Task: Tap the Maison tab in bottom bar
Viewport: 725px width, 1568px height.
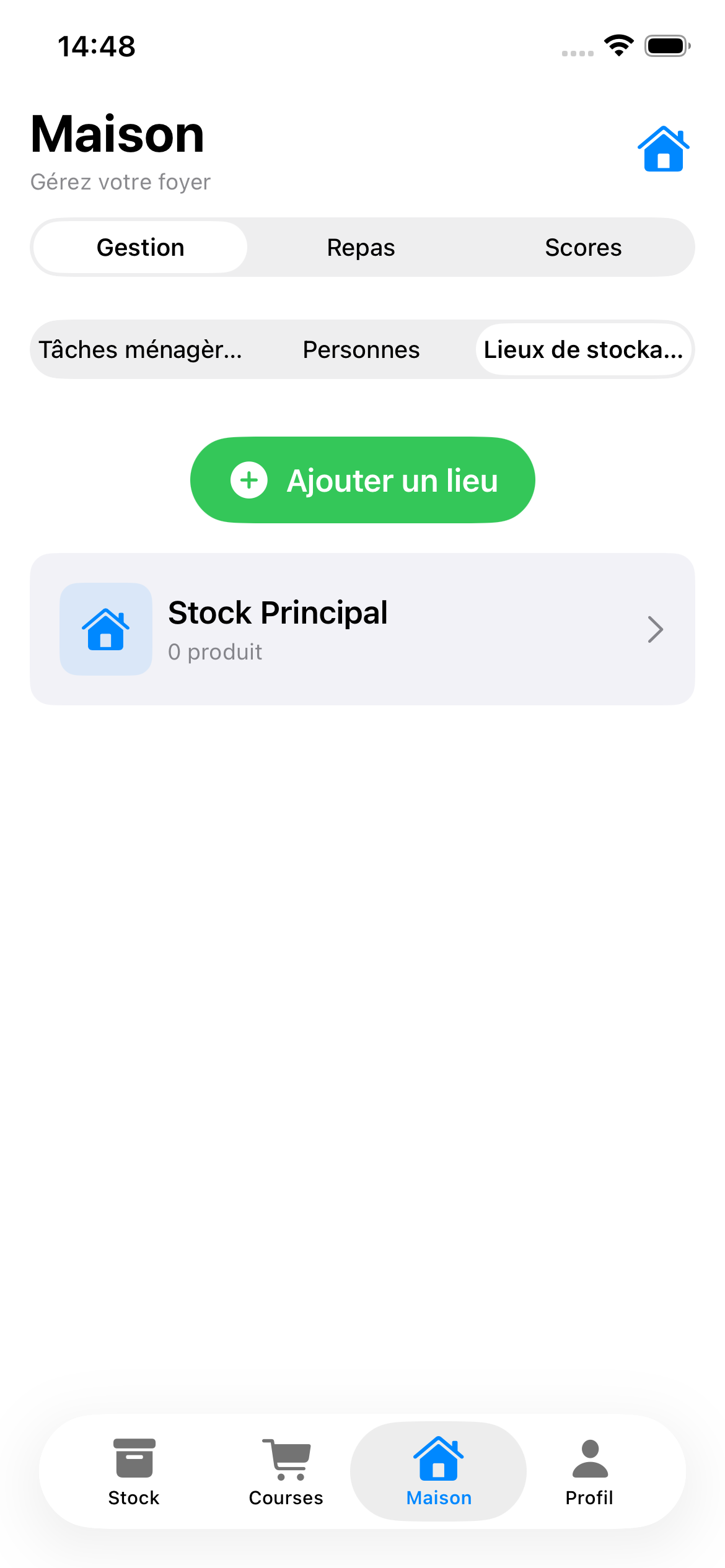Action: 439,1472
